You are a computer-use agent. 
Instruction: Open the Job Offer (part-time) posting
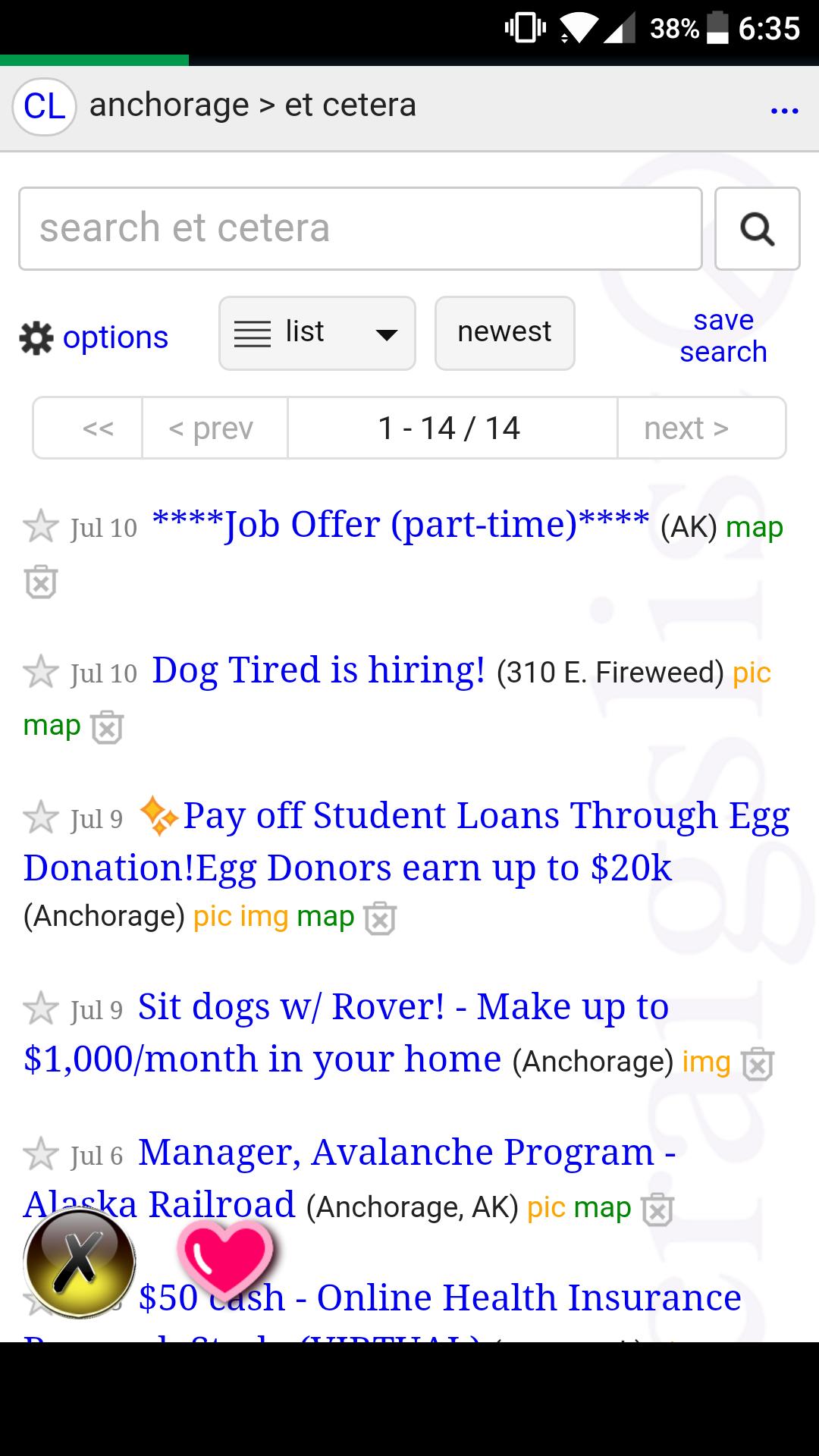point(400,525)
